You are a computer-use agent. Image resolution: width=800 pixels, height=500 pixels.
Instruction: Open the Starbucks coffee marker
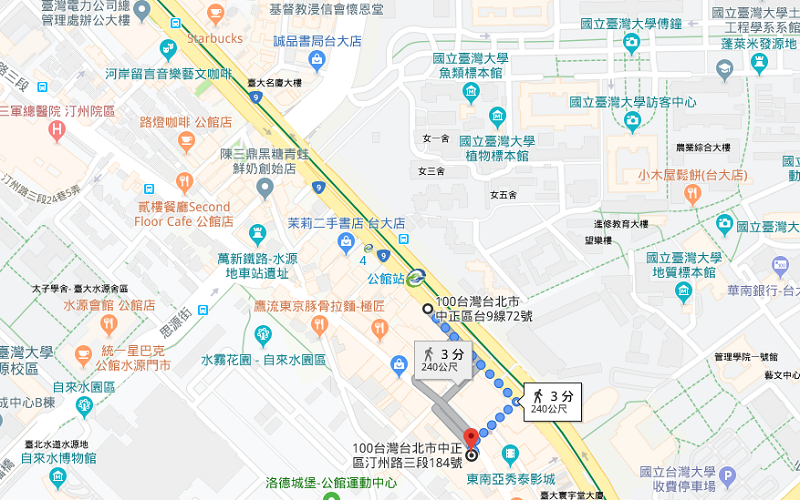(215, 15)
